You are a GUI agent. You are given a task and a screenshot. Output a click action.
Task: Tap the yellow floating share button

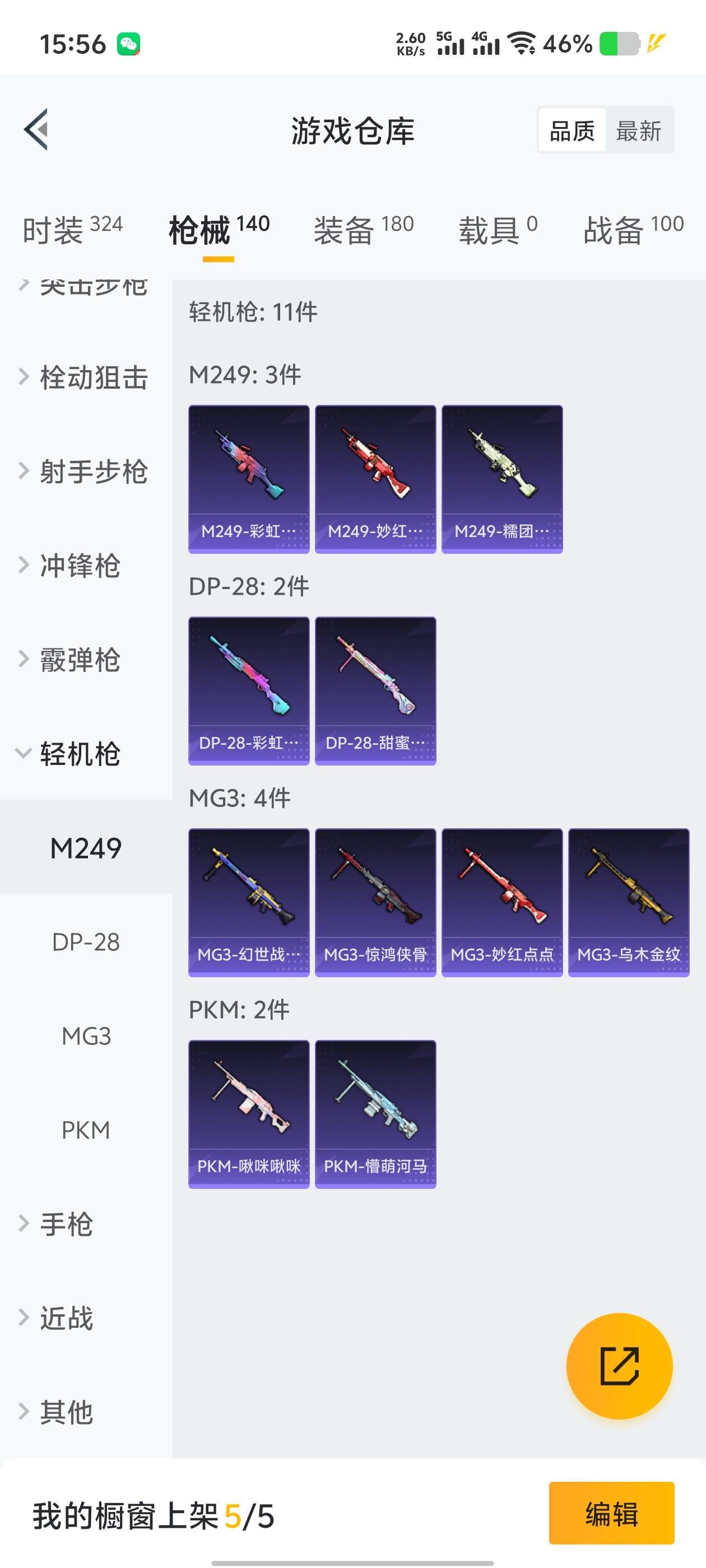pos(619,1366)
